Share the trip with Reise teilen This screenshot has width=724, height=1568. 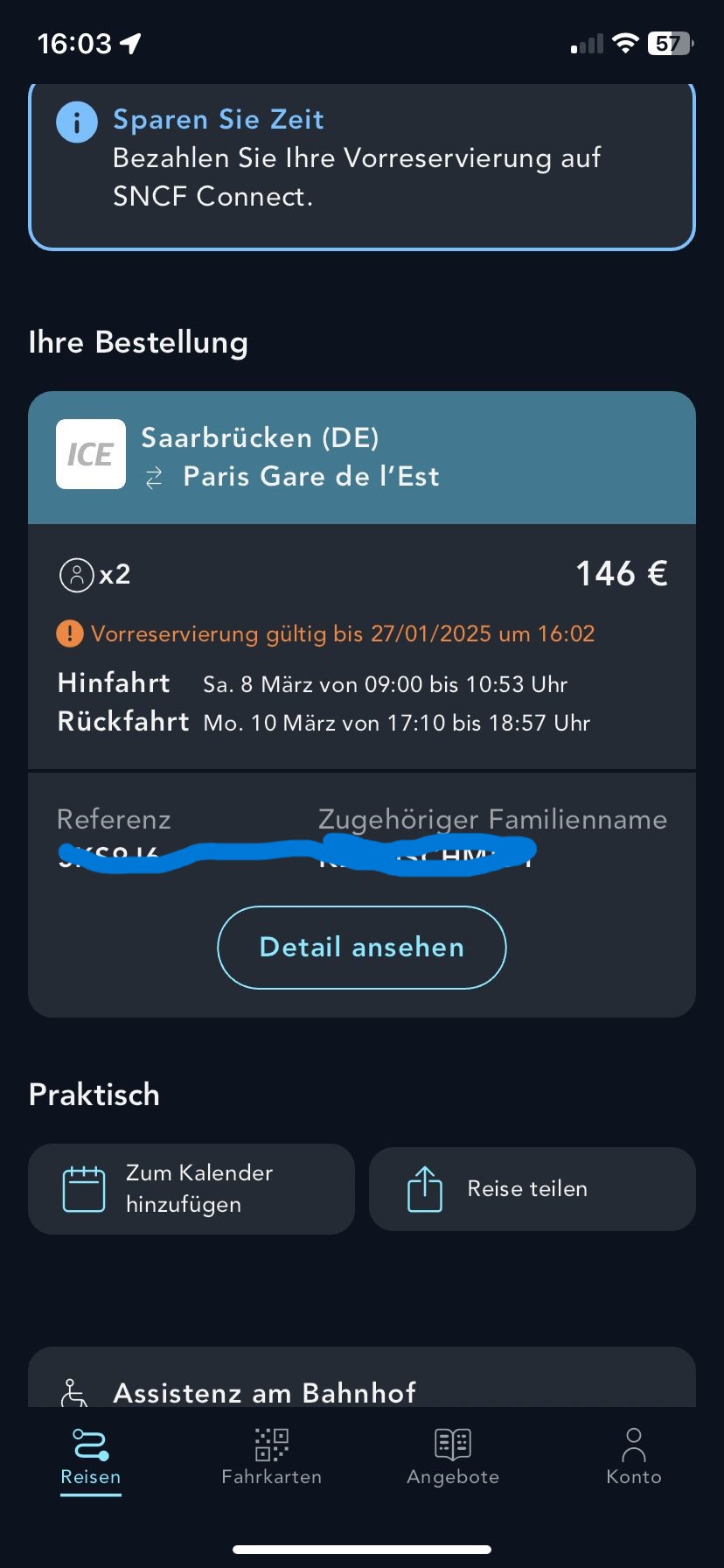532,1188
